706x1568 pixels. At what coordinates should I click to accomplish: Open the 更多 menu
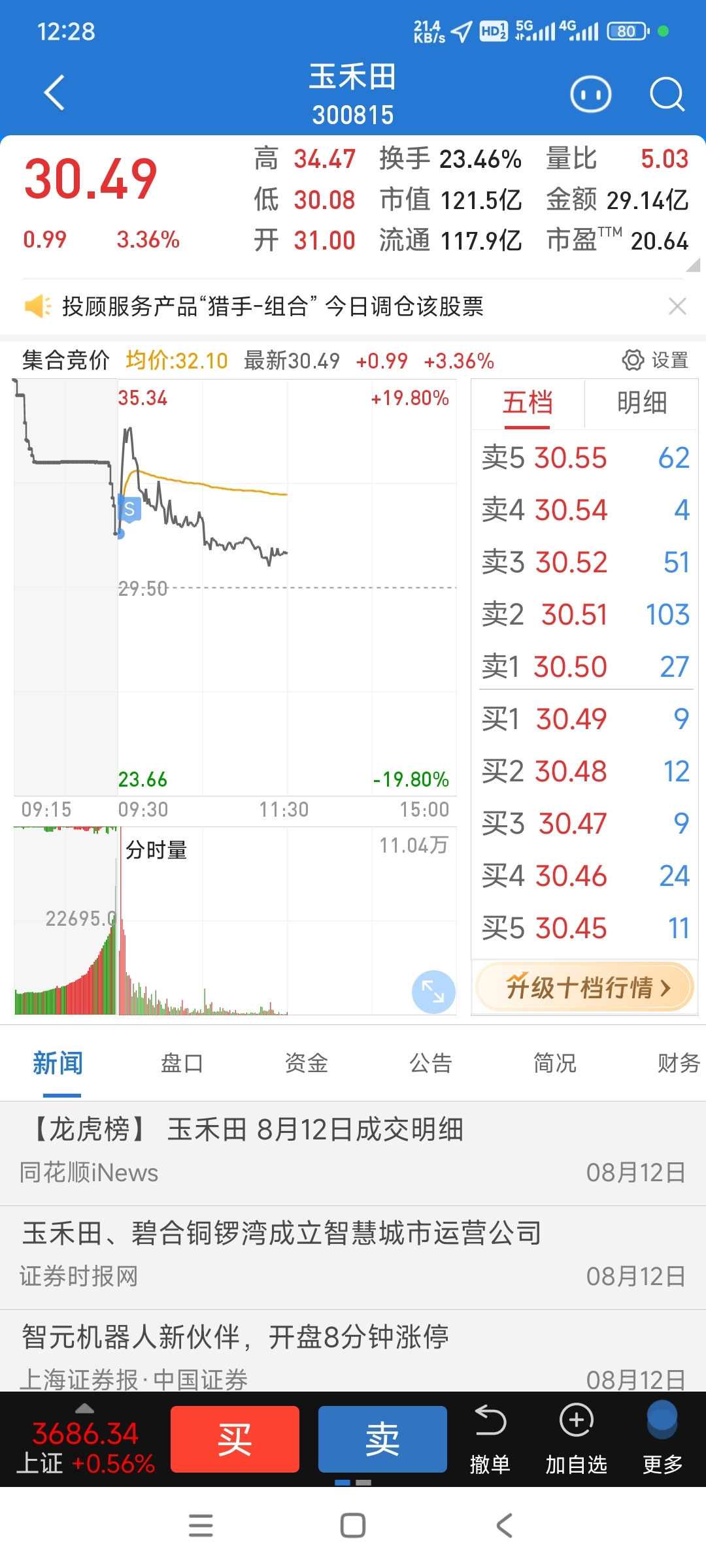click(662, 1439)
